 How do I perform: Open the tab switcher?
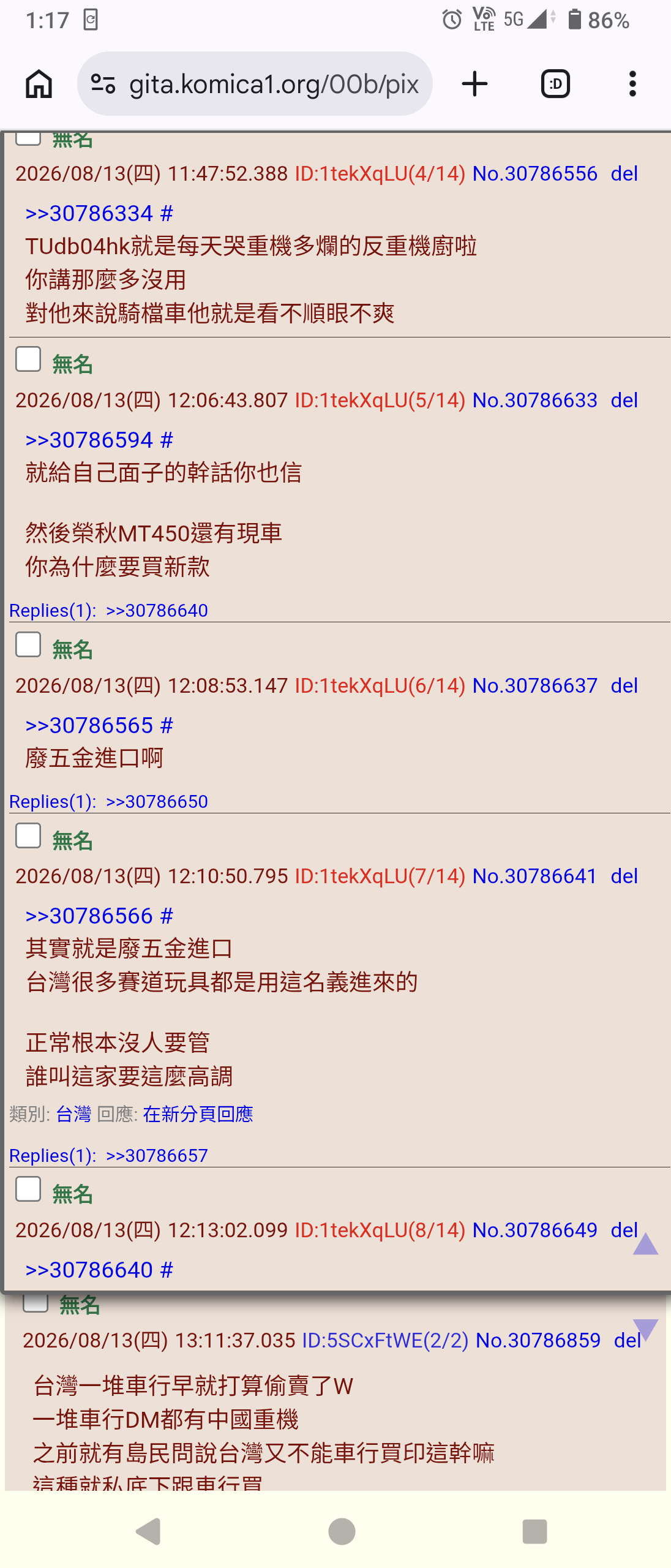[555, 84]
